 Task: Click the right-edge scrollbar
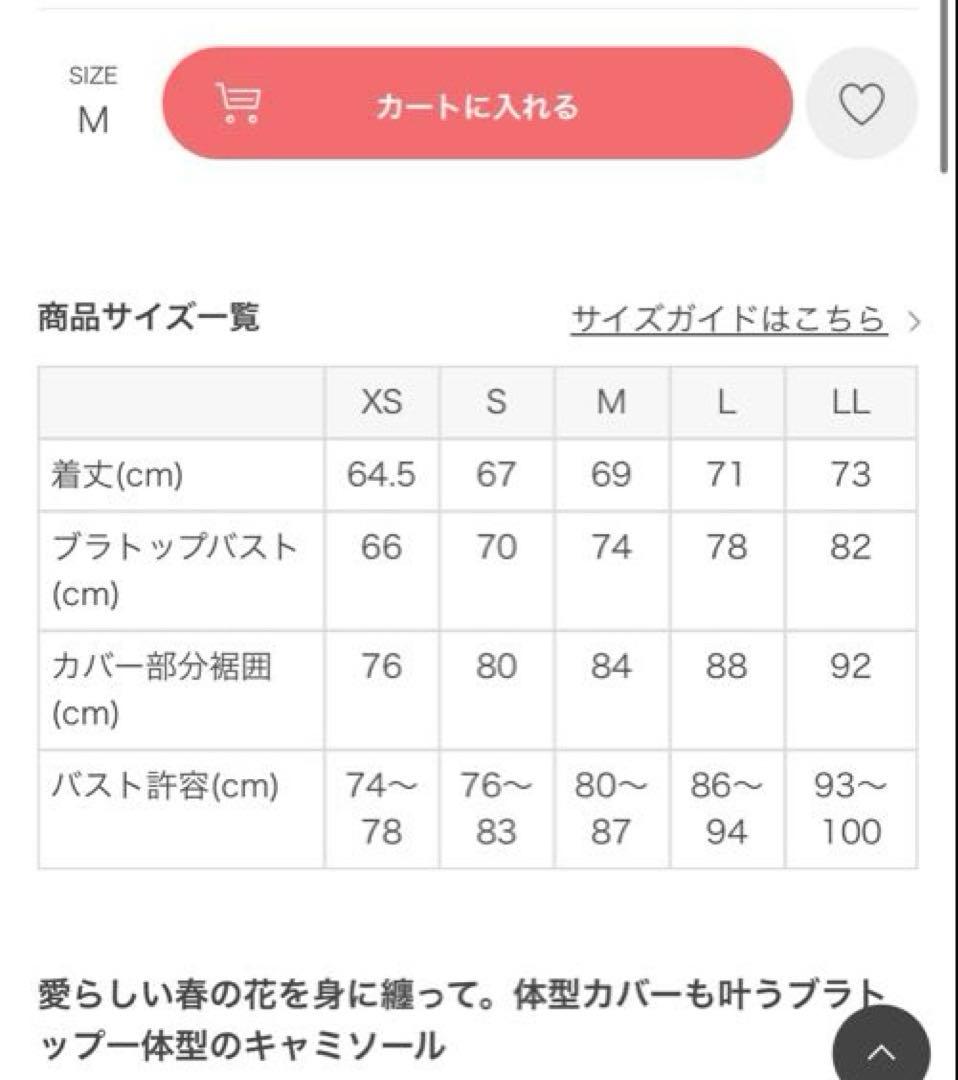[x=944, y=80]
